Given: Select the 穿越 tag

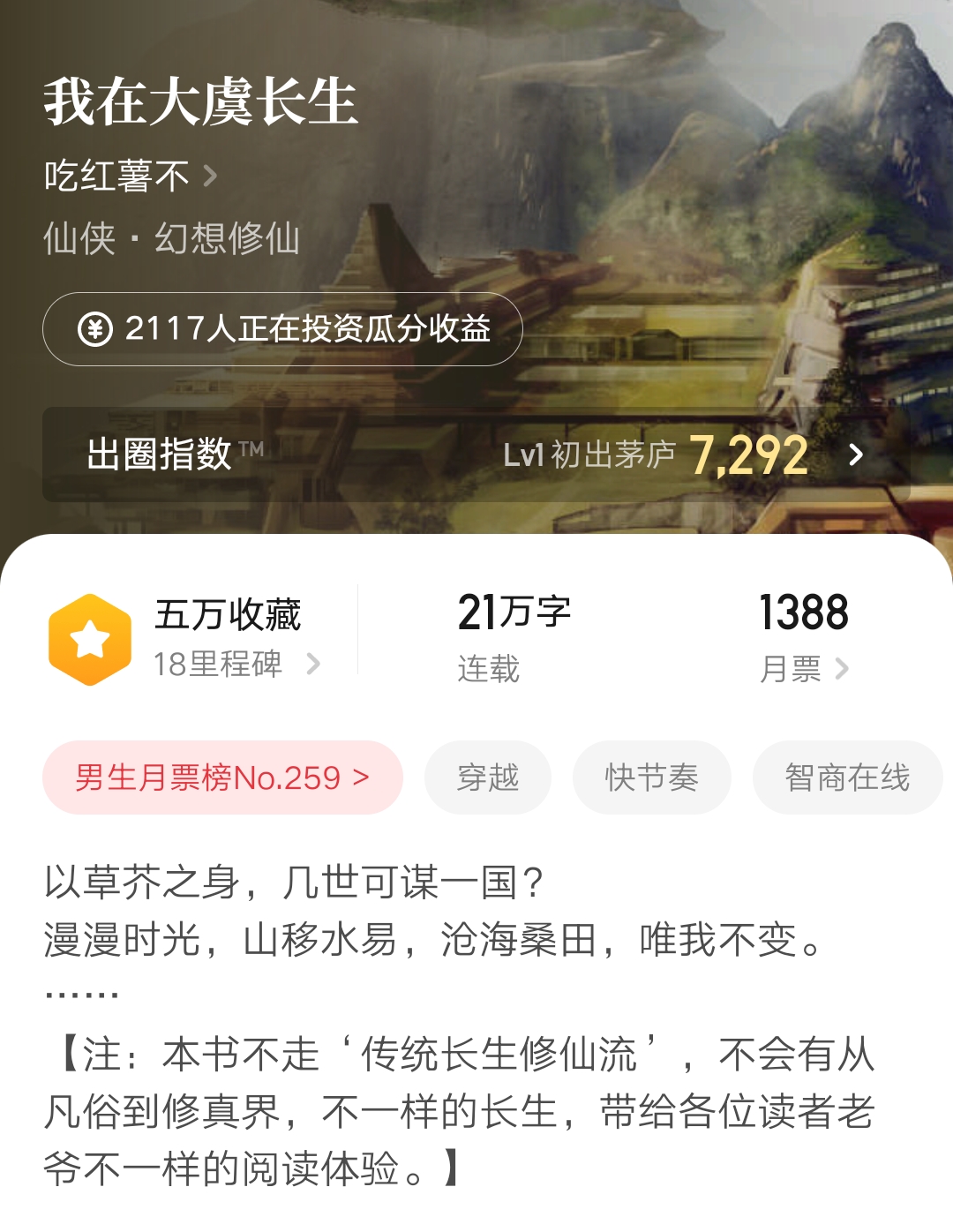Looking at the screenshot, I should point(487,777).
